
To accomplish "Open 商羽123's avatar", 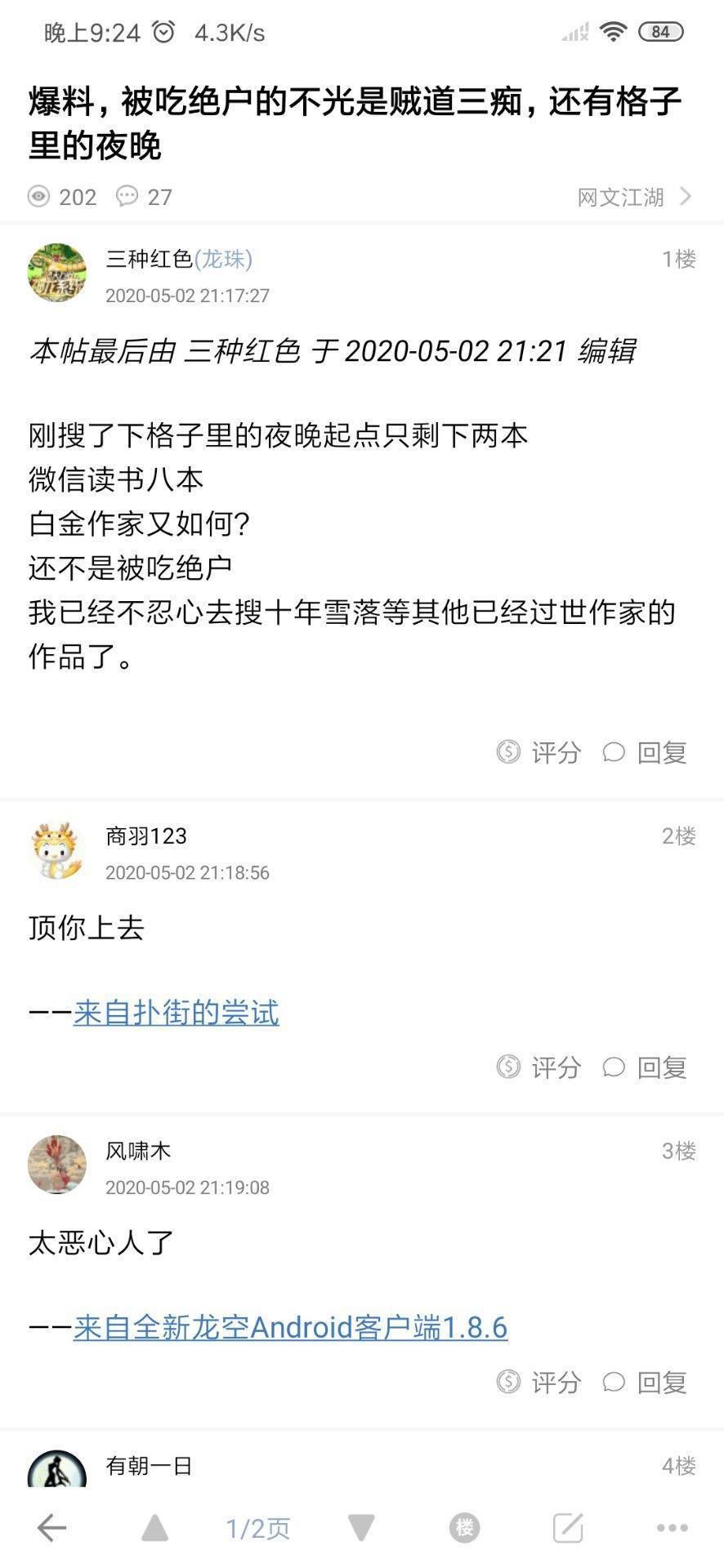I will [x=57, y=851].
